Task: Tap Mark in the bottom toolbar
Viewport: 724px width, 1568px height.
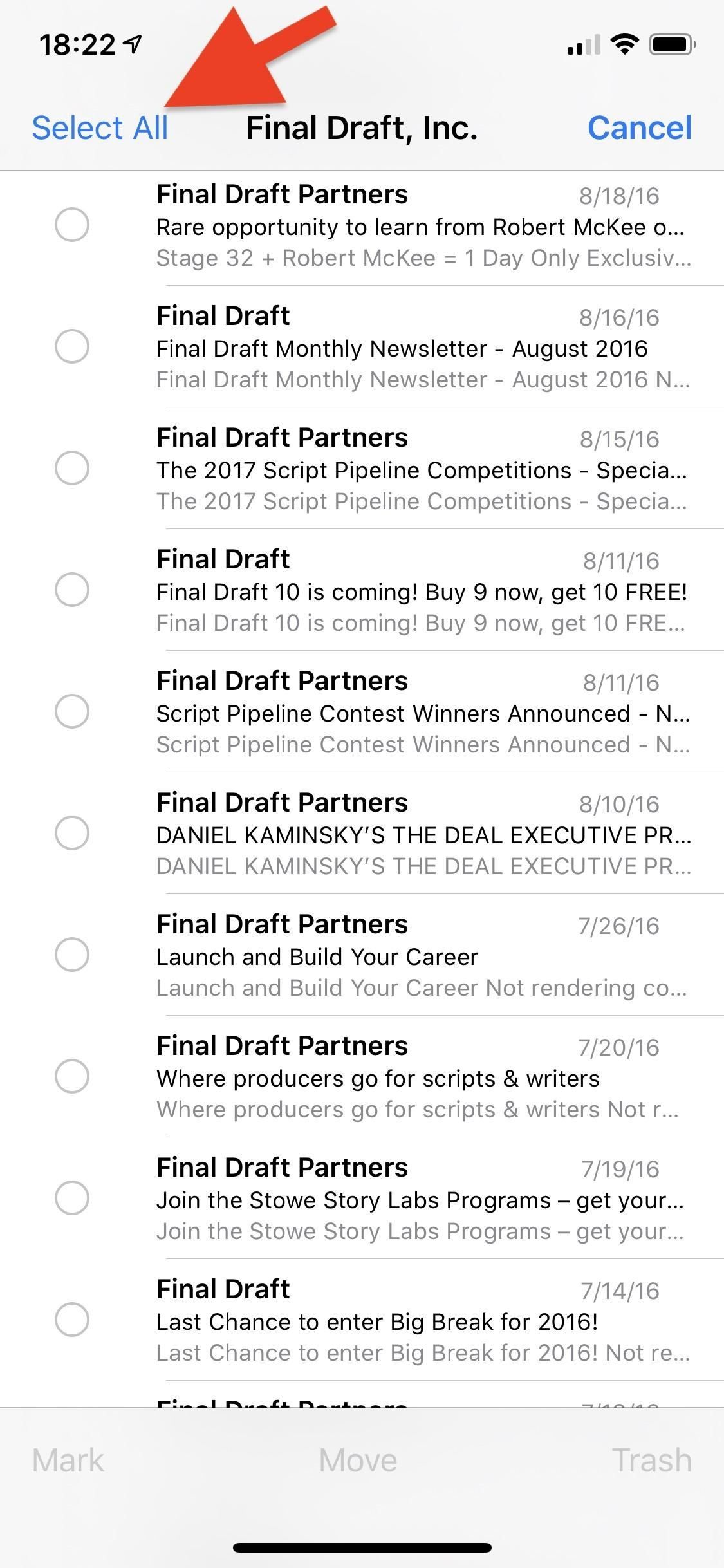Action: [x=68, y=1461]
